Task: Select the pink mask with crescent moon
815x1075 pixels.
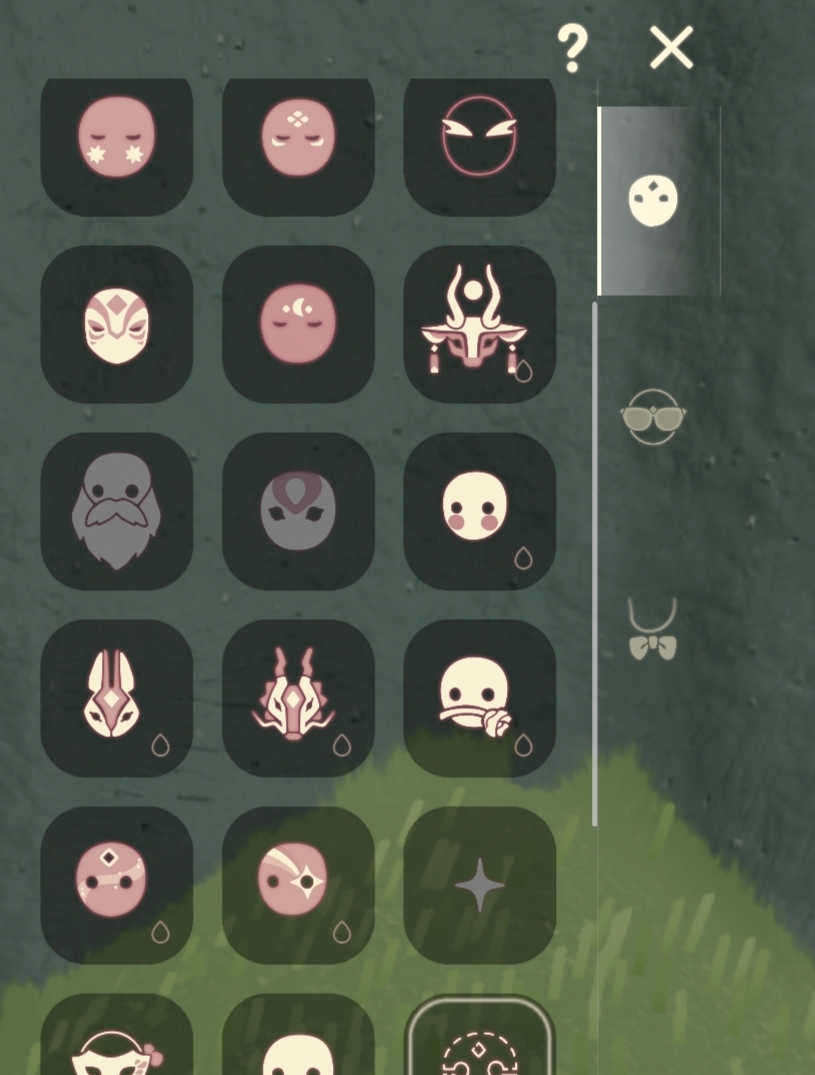Action: point(298,323)
